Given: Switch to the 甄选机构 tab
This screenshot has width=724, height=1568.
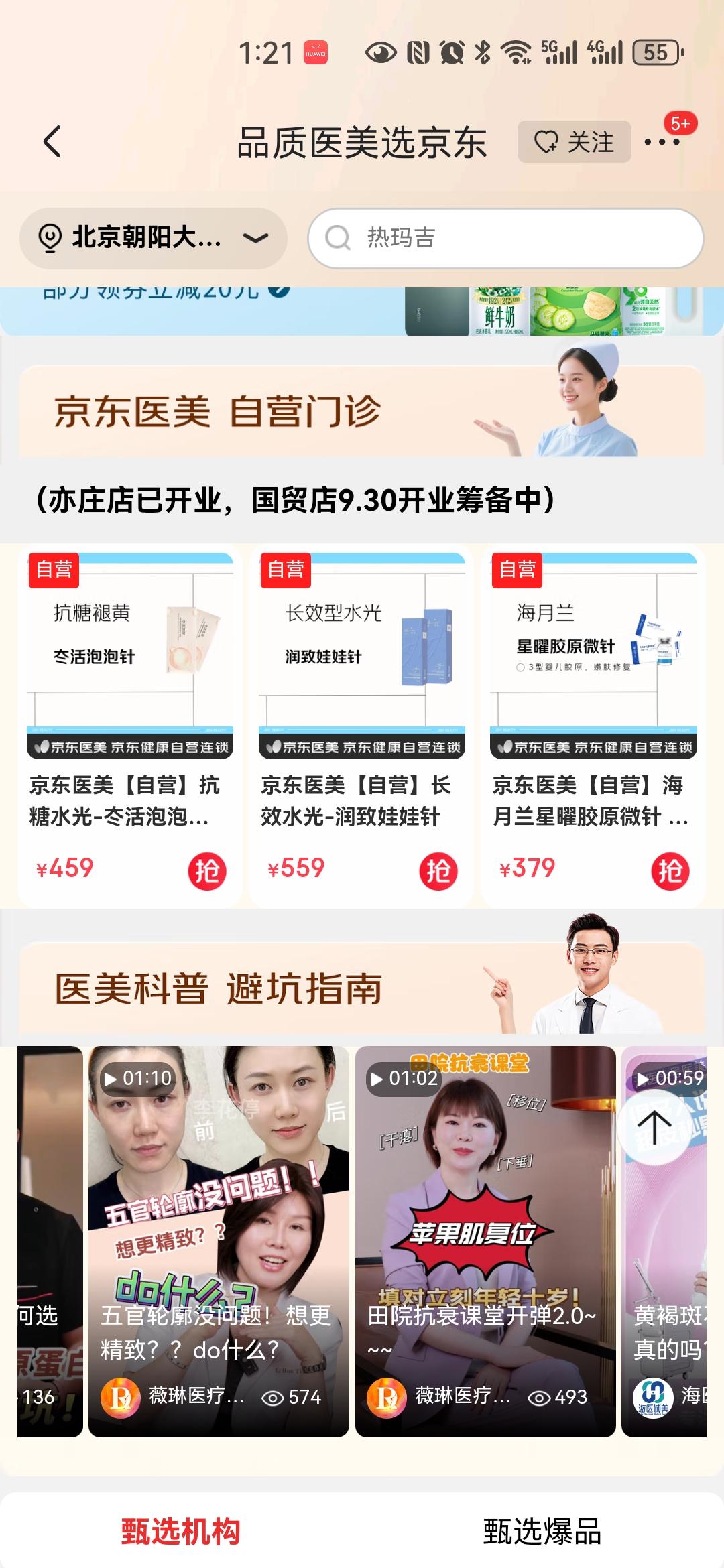Looking at the screenshot, I should tap(181, 1532).
